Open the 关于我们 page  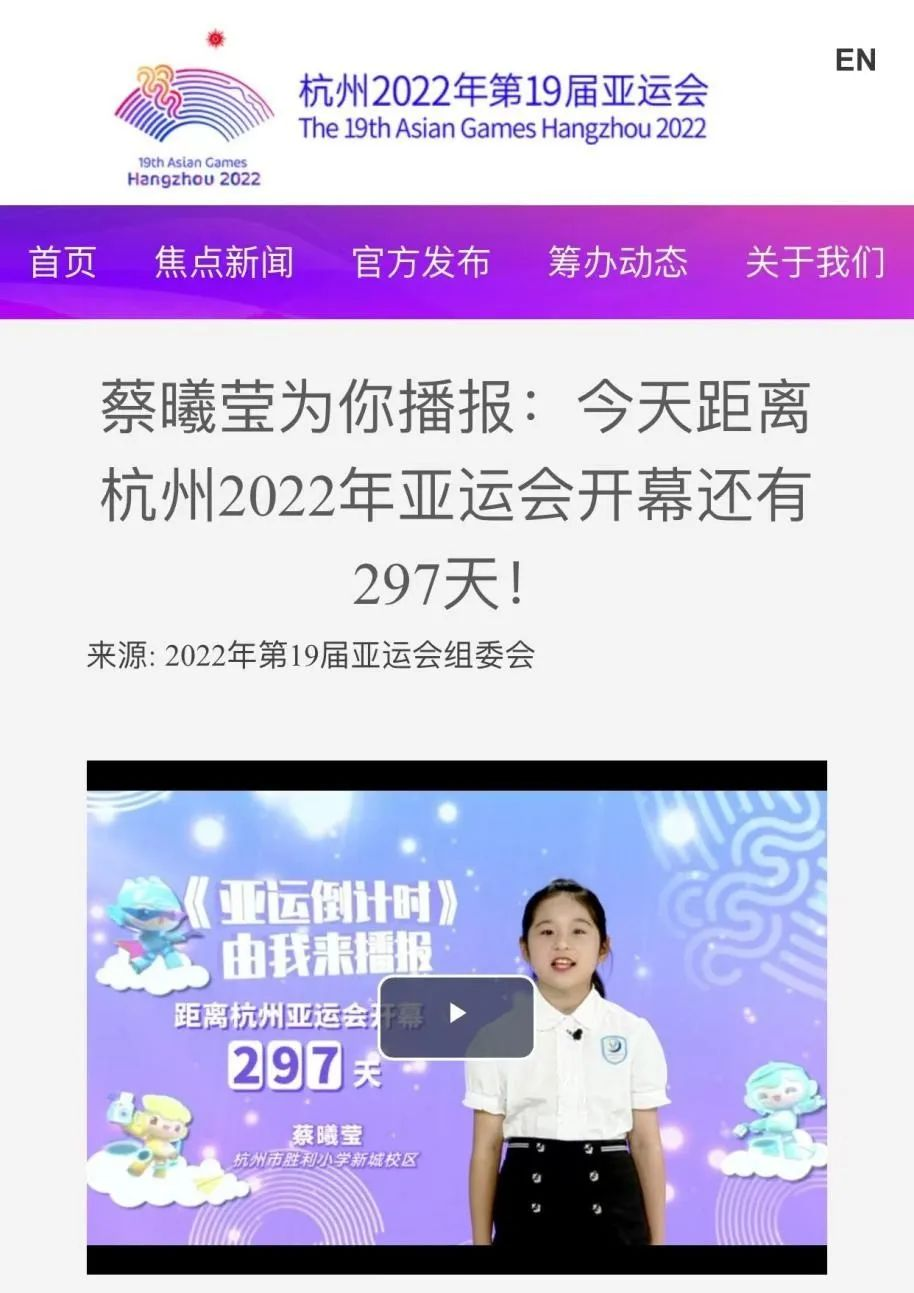point(815,262)
